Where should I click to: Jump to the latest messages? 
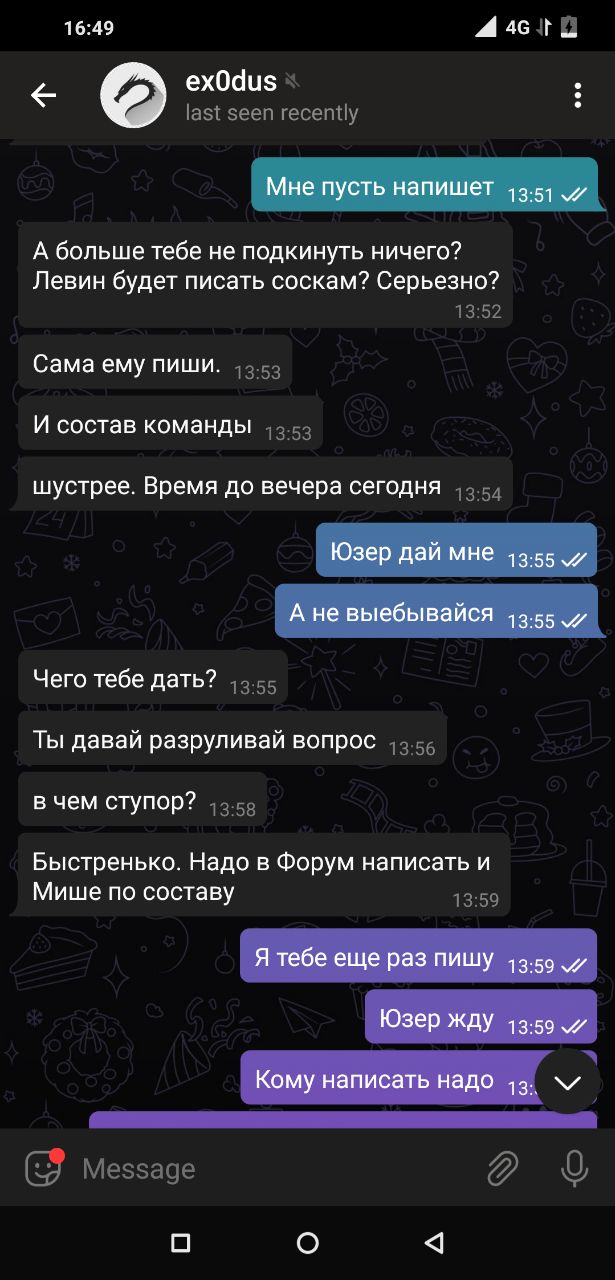(x=567, y=1082)
